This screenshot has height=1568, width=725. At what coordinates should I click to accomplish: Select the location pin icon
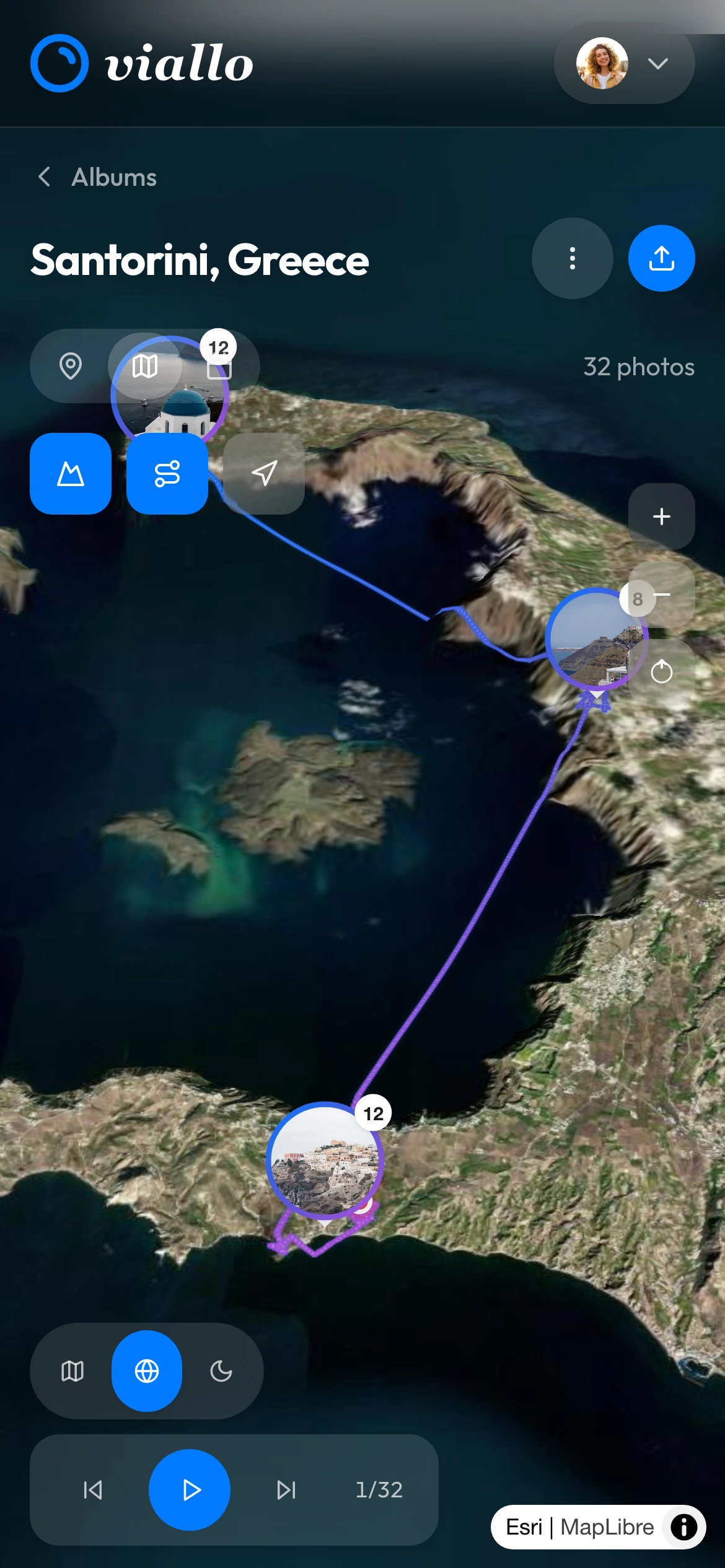(70, 366)
